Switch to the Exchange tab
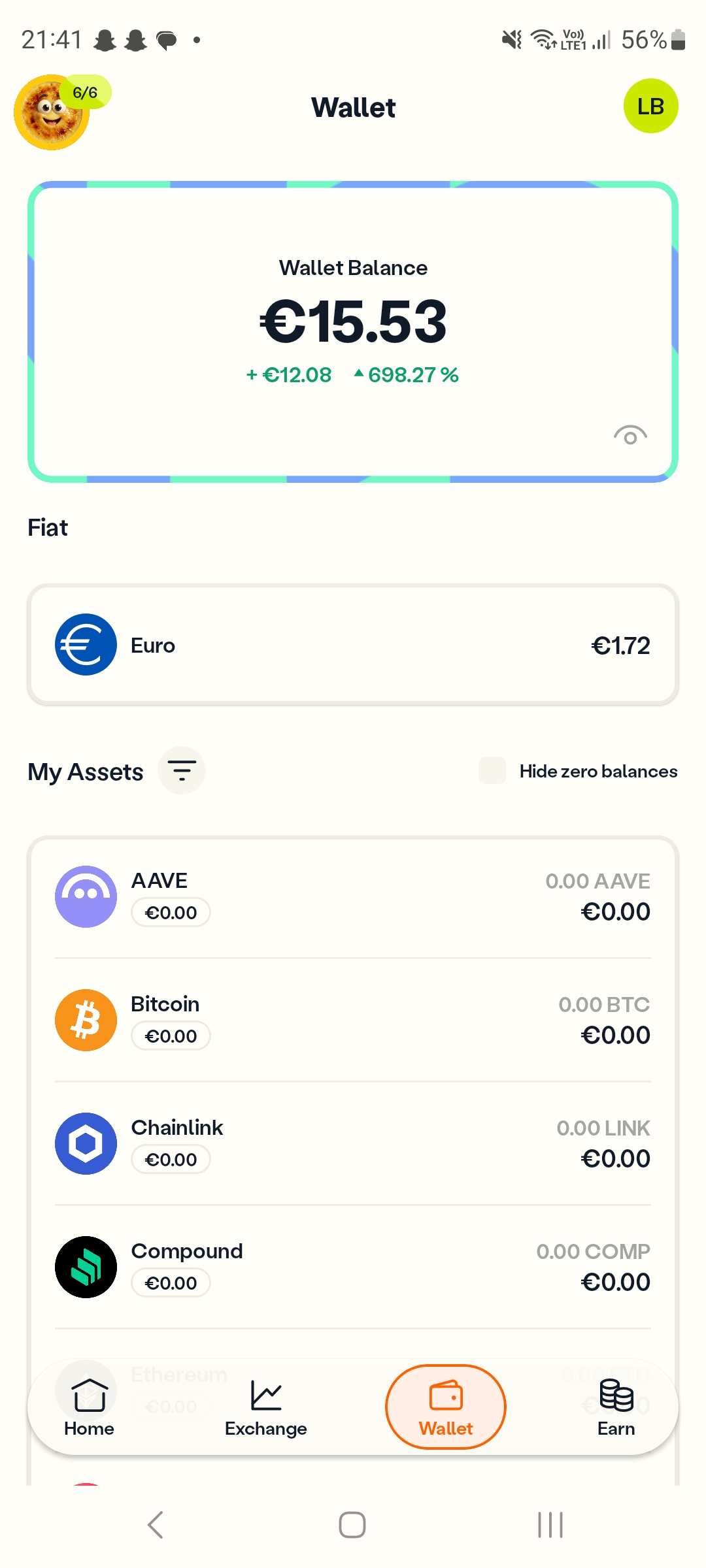This screenshot has width=706, height=1568. (x=265, y=1407)
